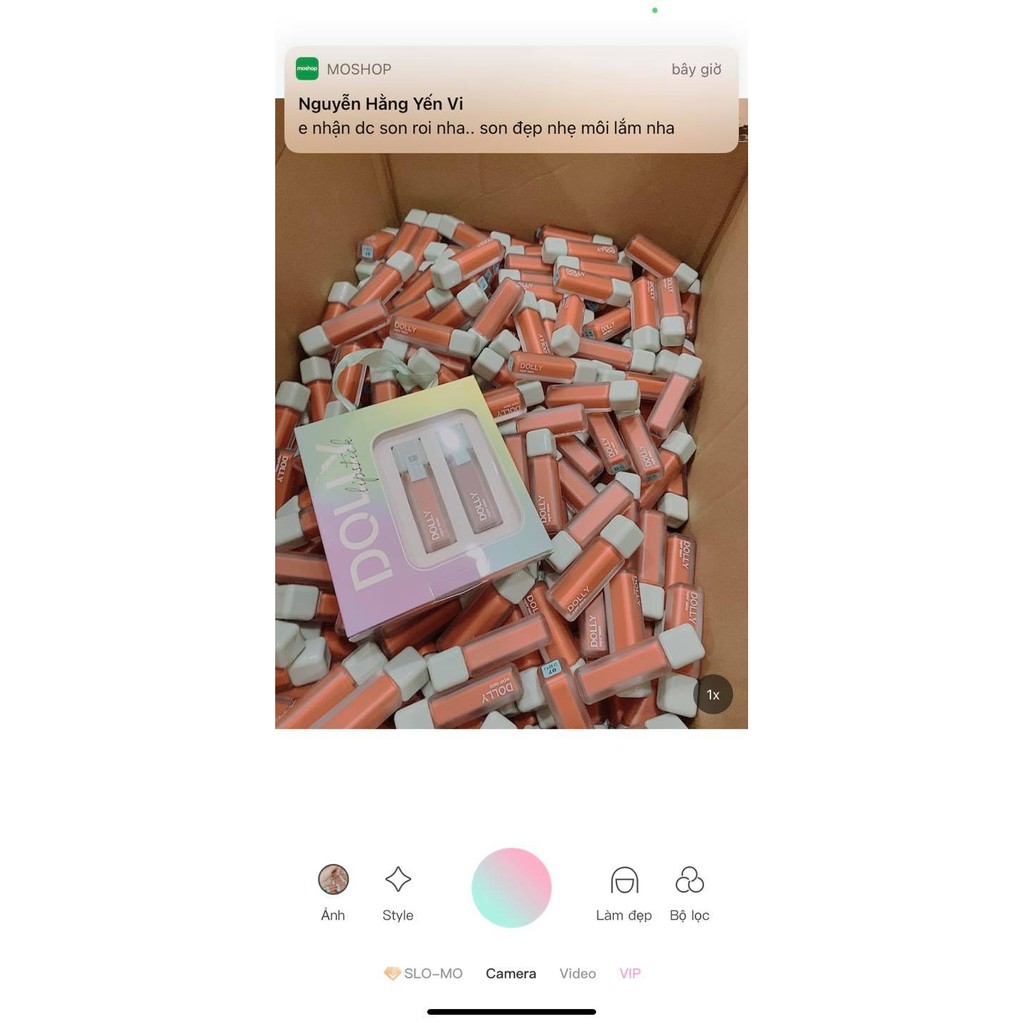Open the Ảnh gallery thumbnail
Image resolution: width=1024 pixels, height=1024 pixels.
pos(333,880)
